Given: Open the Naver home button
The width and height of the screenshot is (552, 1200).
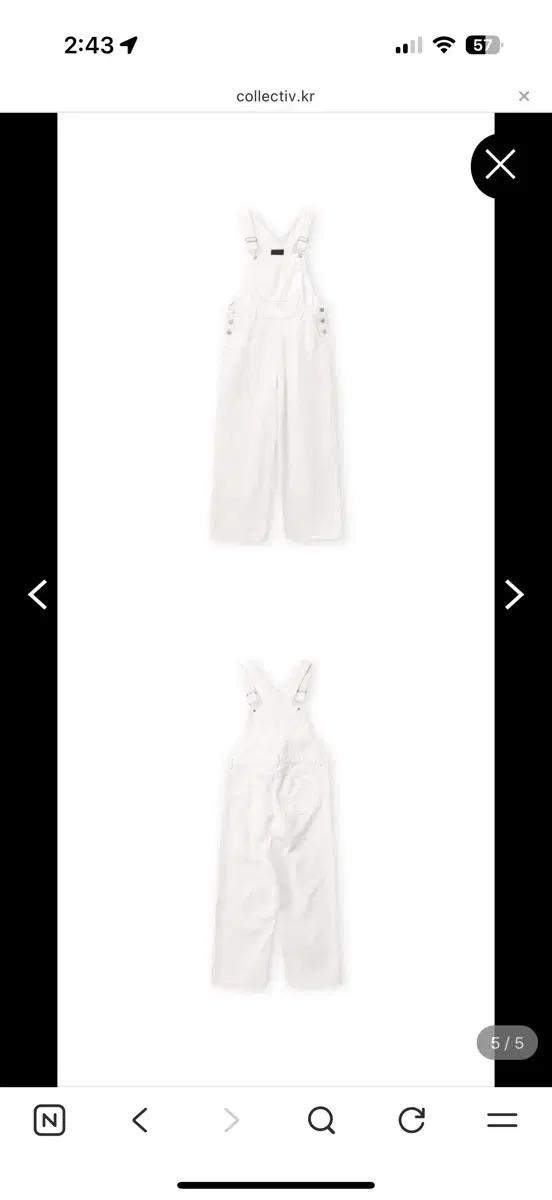Looking at the screenshot, I should click(49, 1120).
